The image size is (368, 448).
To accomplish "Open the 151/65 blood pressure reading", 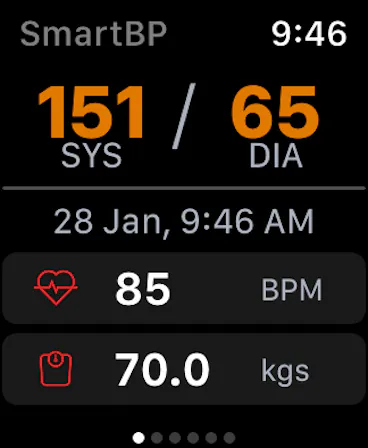I will coord(179,126).
